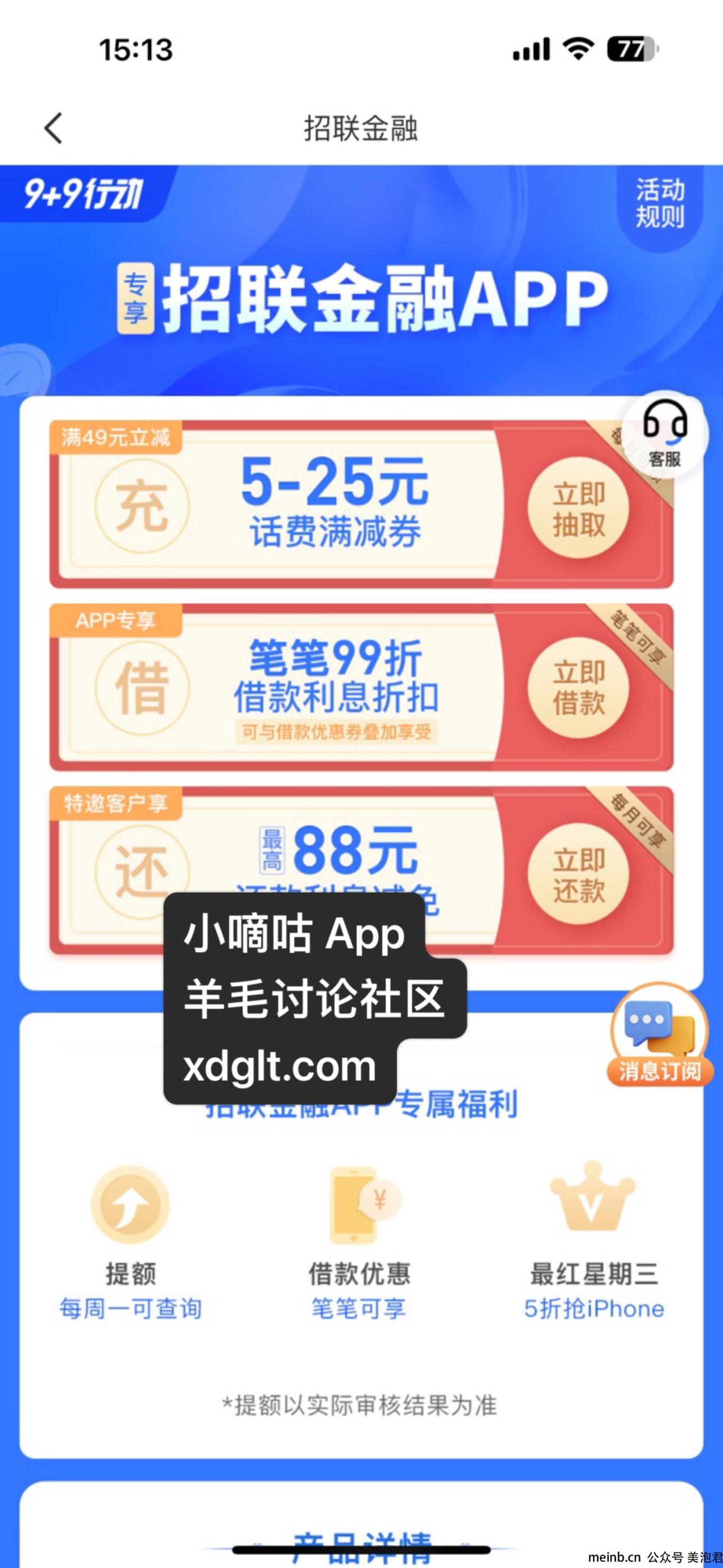This screenshot has height=1568, width=723.
Task: Go back using the top arrow
Action: point(53,128)
